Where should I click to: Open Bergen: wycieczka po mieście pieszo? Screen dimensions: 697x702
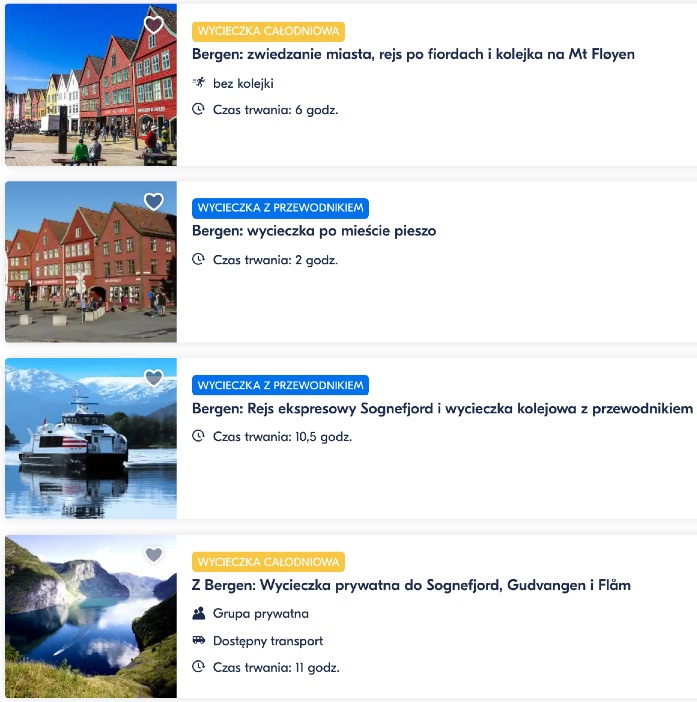[x=314, y=231]
